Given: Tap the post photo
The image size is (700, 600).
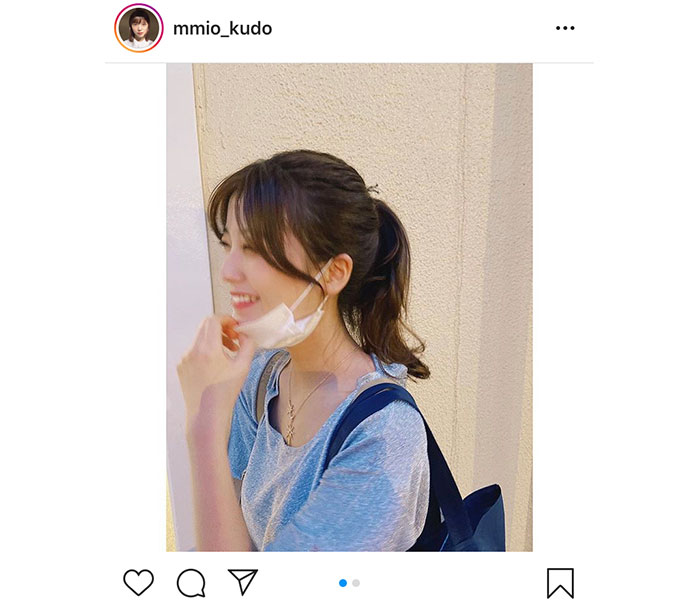Looking at the screenshot, I should [x=349, y=307].
